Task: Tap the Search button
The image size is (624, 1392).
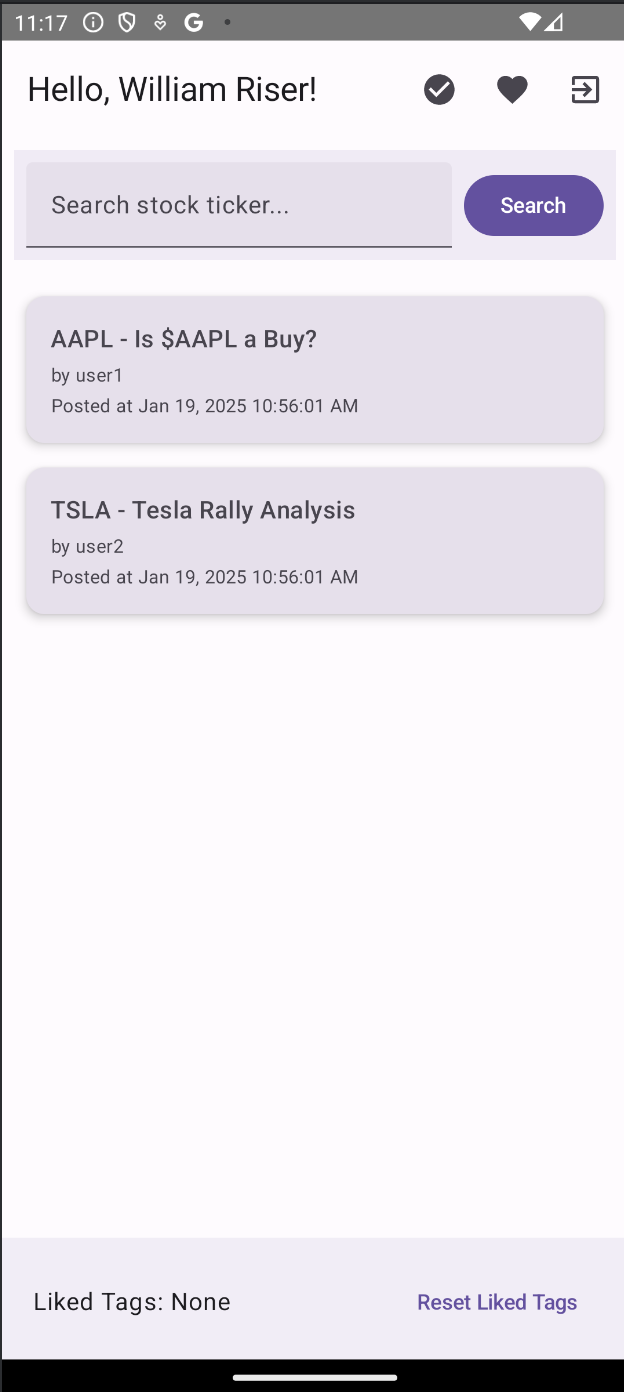Action: 533,205
